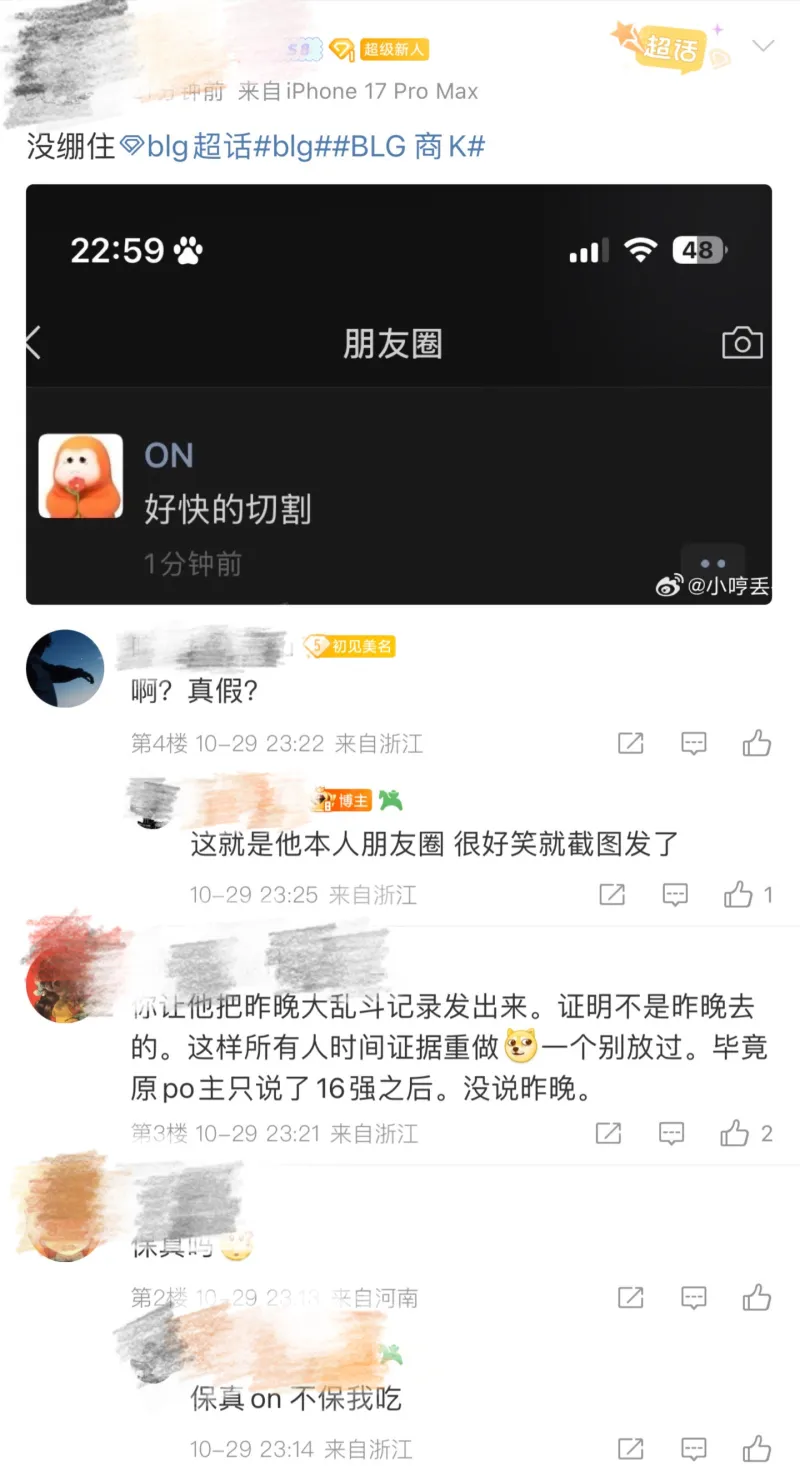Reply to the comment about 大乱斗记录
This screenshot has height=1466, width=800.
coord(671,1133)
